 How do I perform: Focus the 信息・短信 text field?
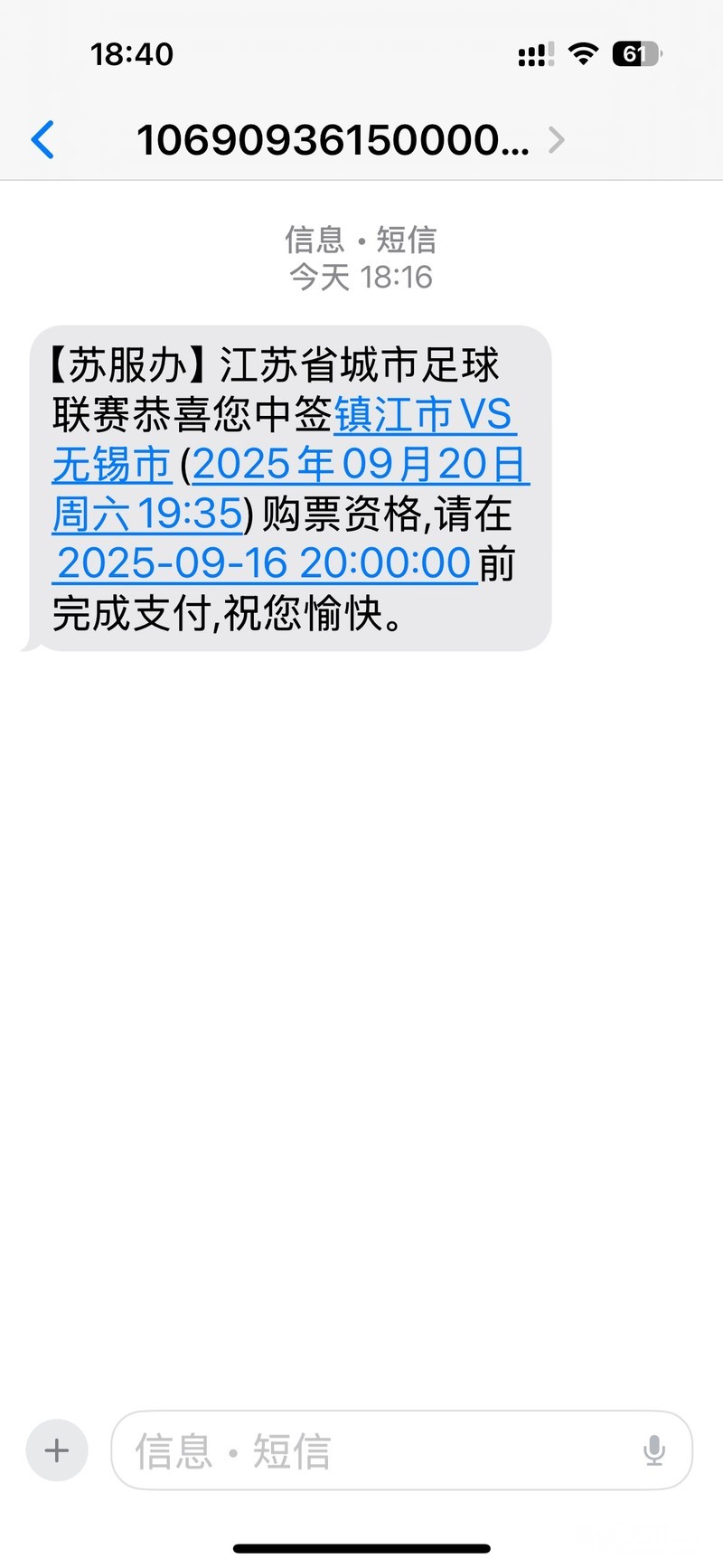coord(380,1450)
